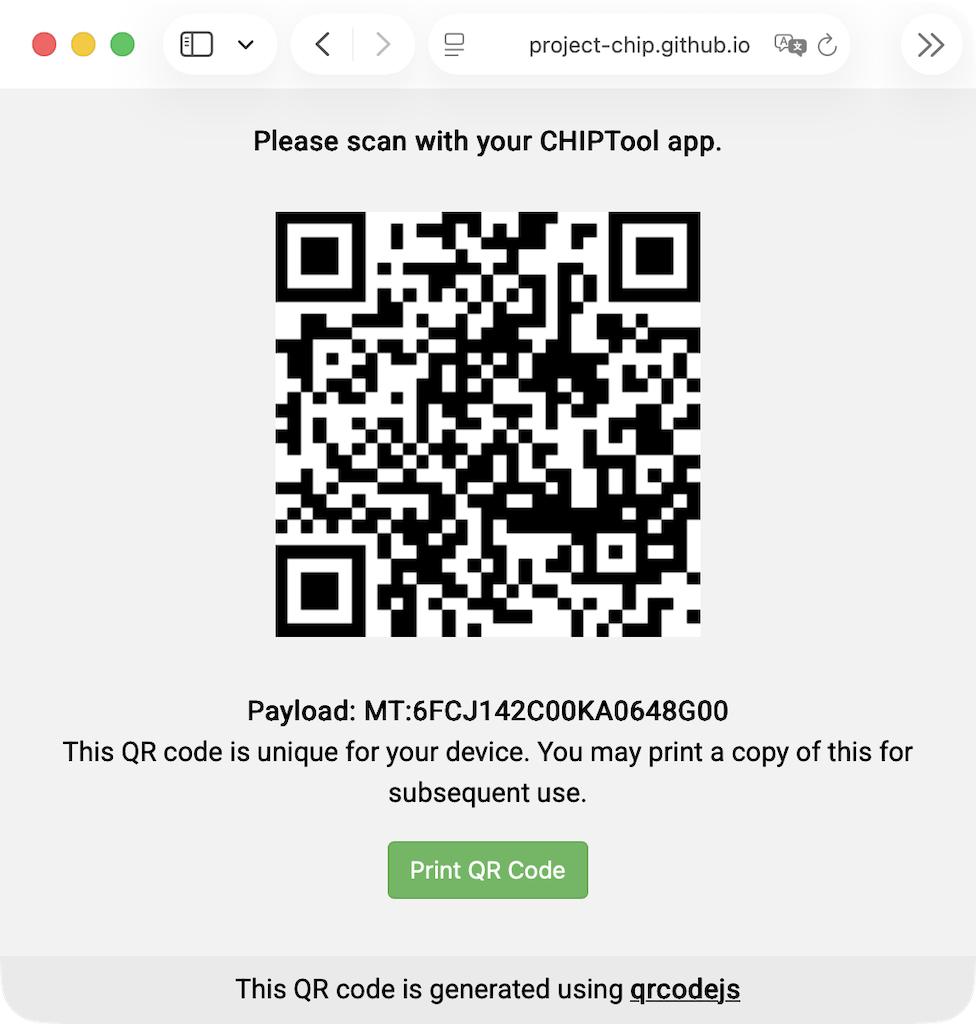Tap the Print QR Code button
976x1024 pixels.
pos(487,870)
